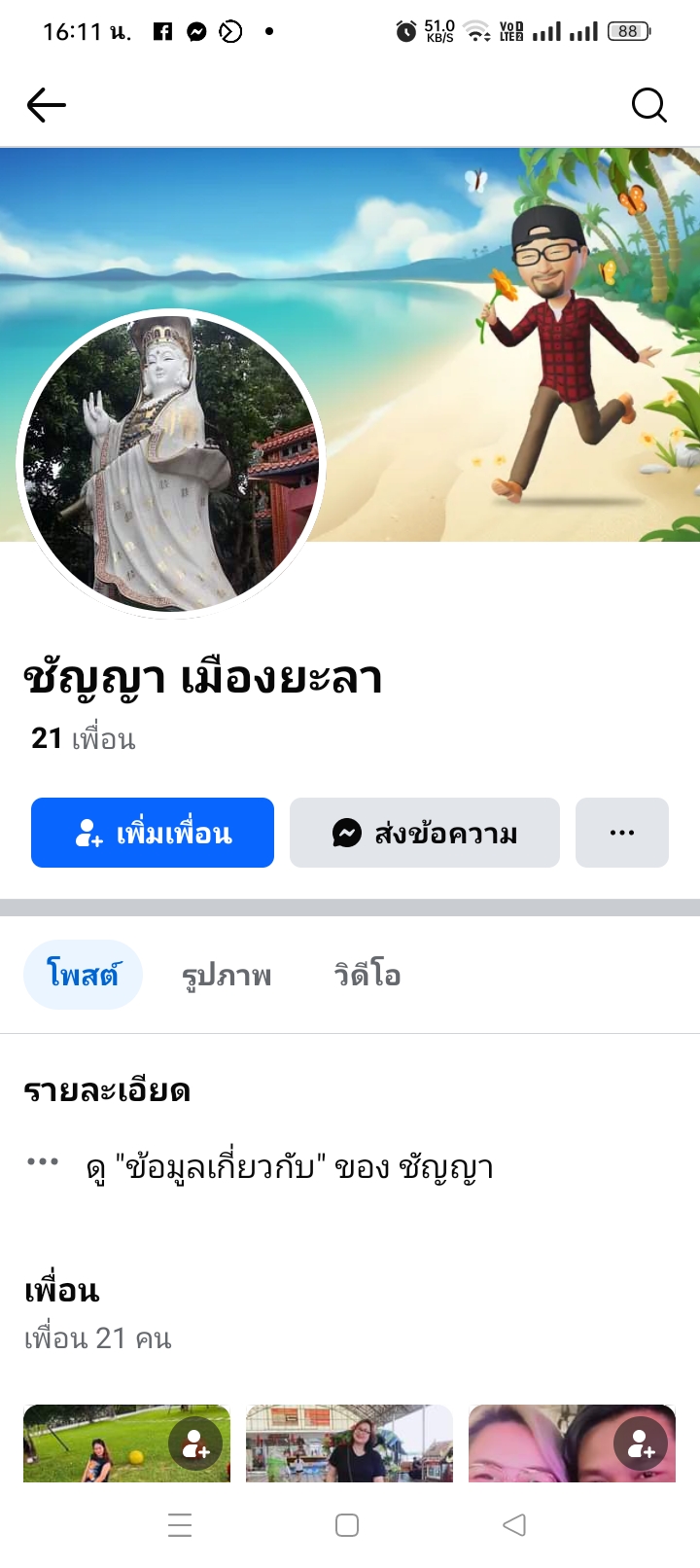Go back using the top arrow
This screenshot has height=1568, width=700.
pos(46,105)
